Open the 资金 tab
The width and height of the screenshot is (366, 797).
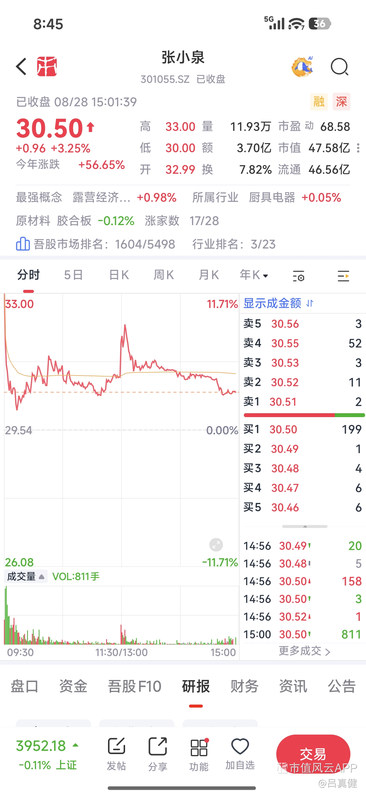pyautogui.click(x=73, y=686)
